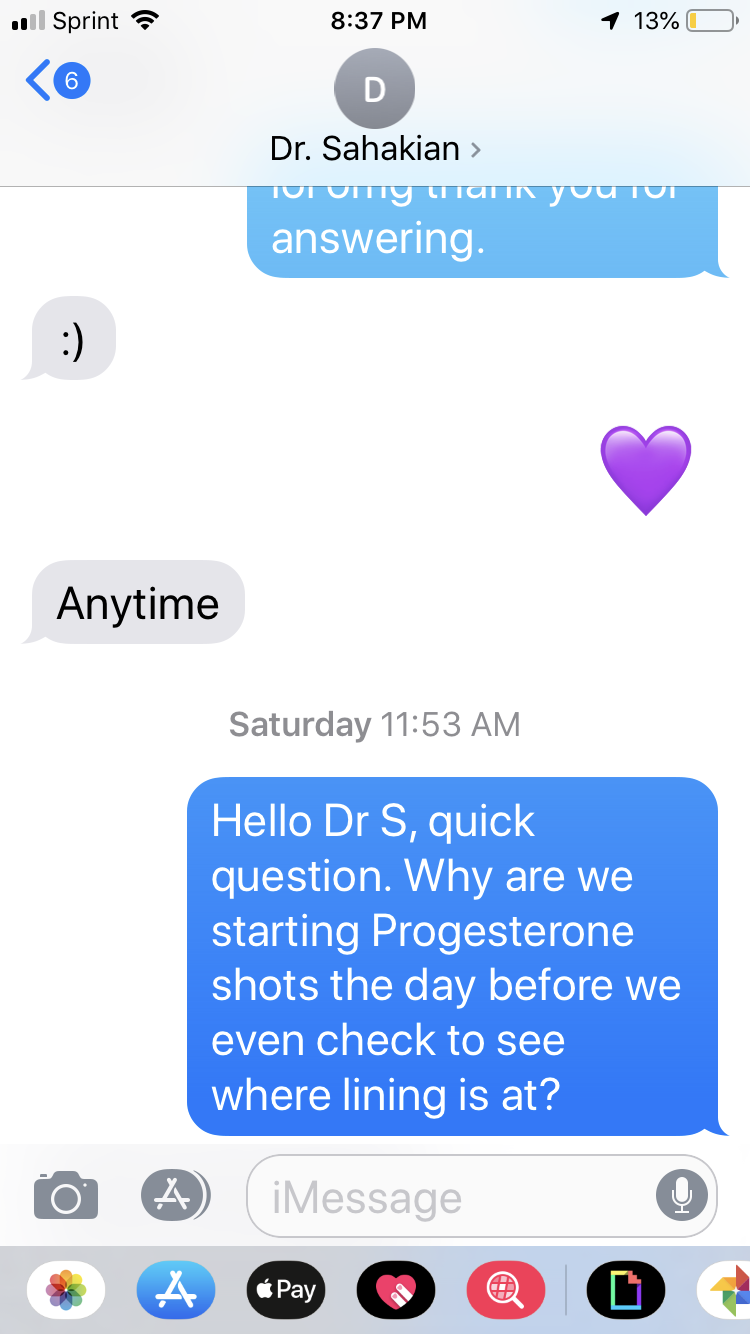Record an audio message with the microphone

point(682,1195)
